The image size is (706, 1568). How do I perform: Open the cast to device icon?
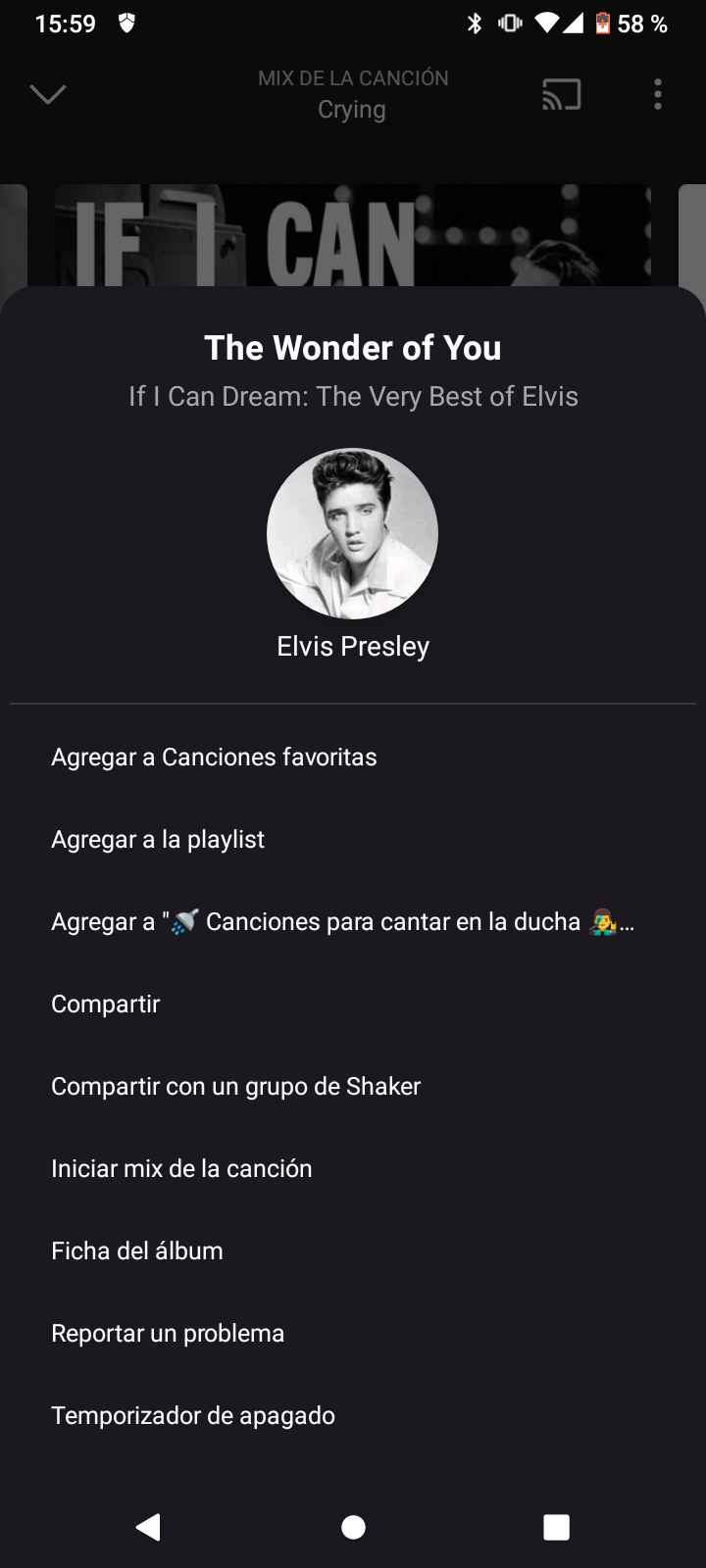(561, 94)
